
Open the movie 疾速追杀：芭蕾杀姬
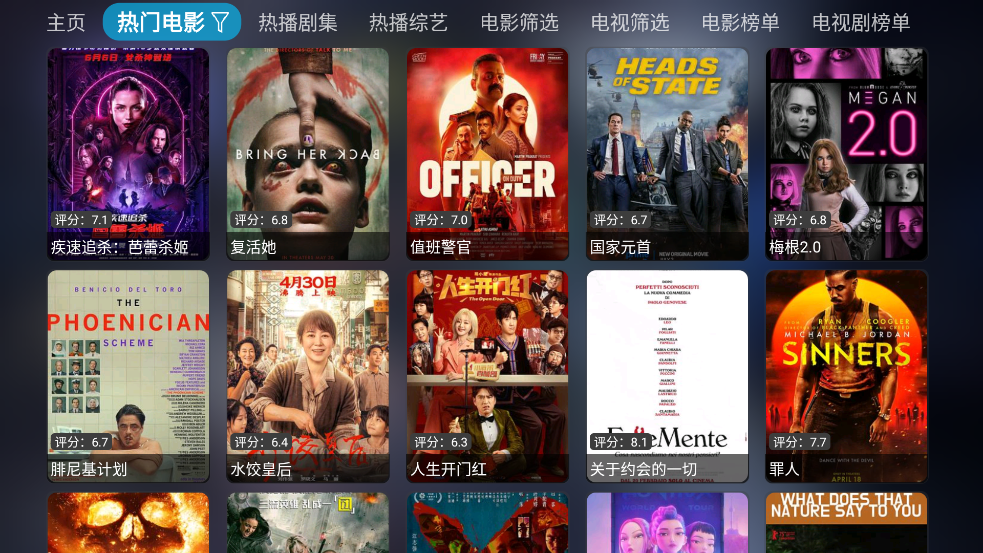click(128, 150)
